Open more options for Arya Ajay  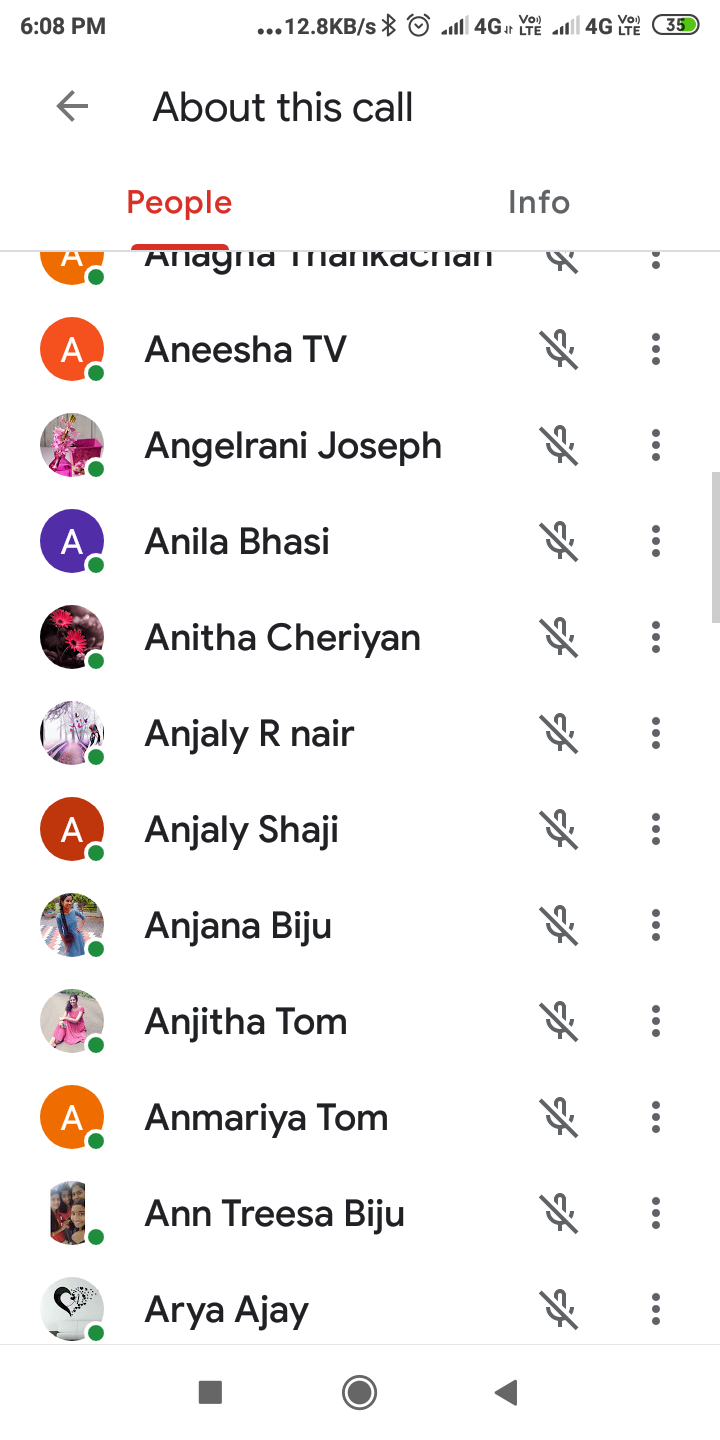pos(656,1309)
